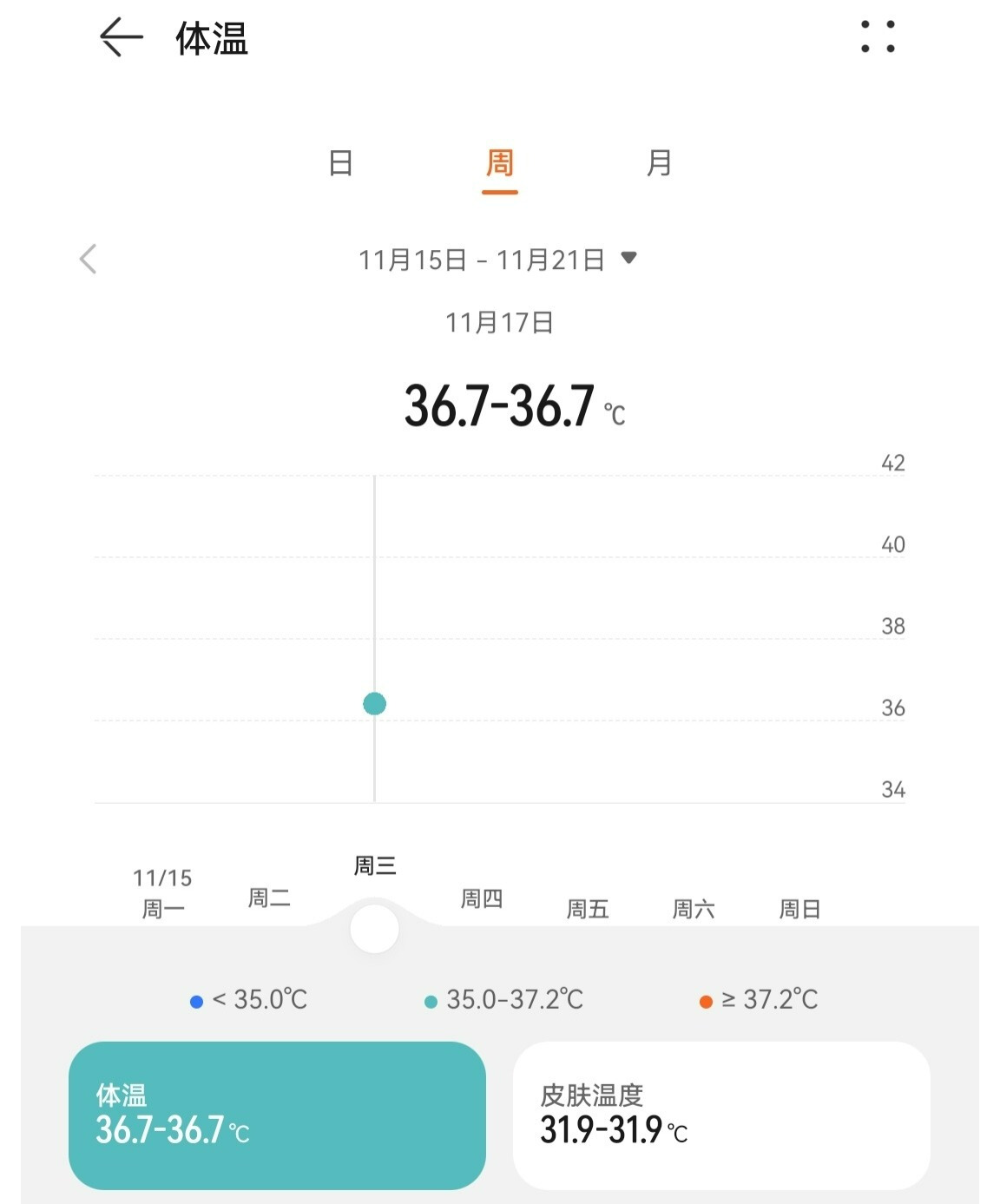
Task: Click the orange dot for ≥ 37.2℃ legend
Action: [704, 1000]
